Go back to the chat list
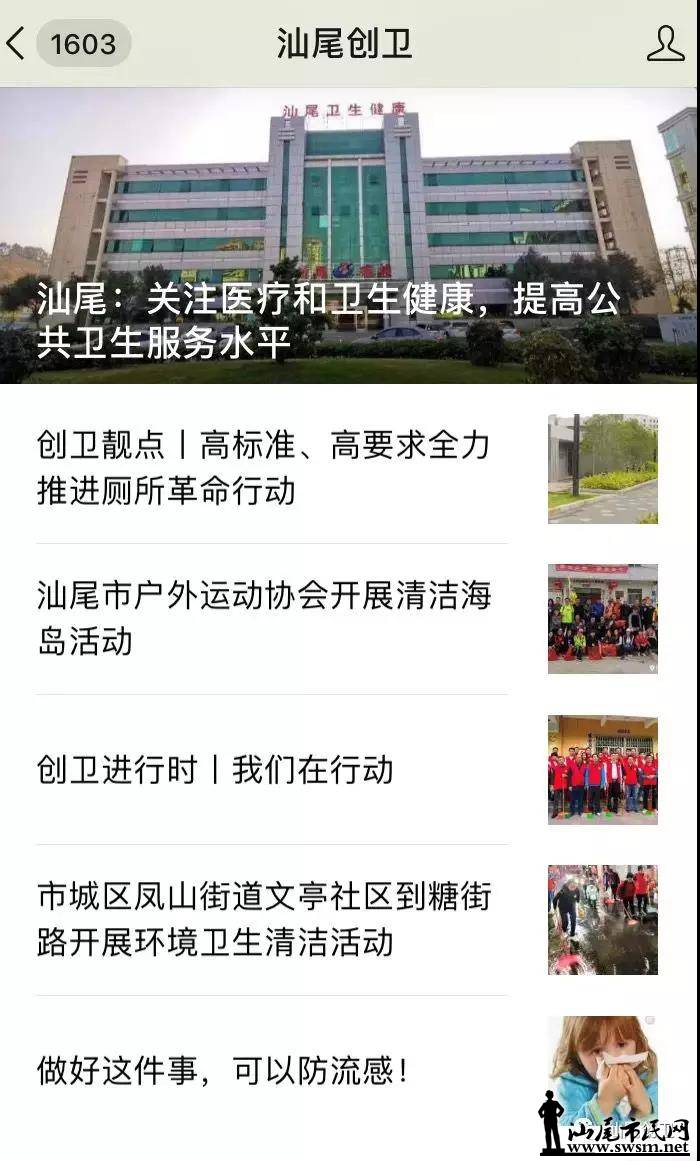This screenshot has height=1161, width=700. point(18,44)
